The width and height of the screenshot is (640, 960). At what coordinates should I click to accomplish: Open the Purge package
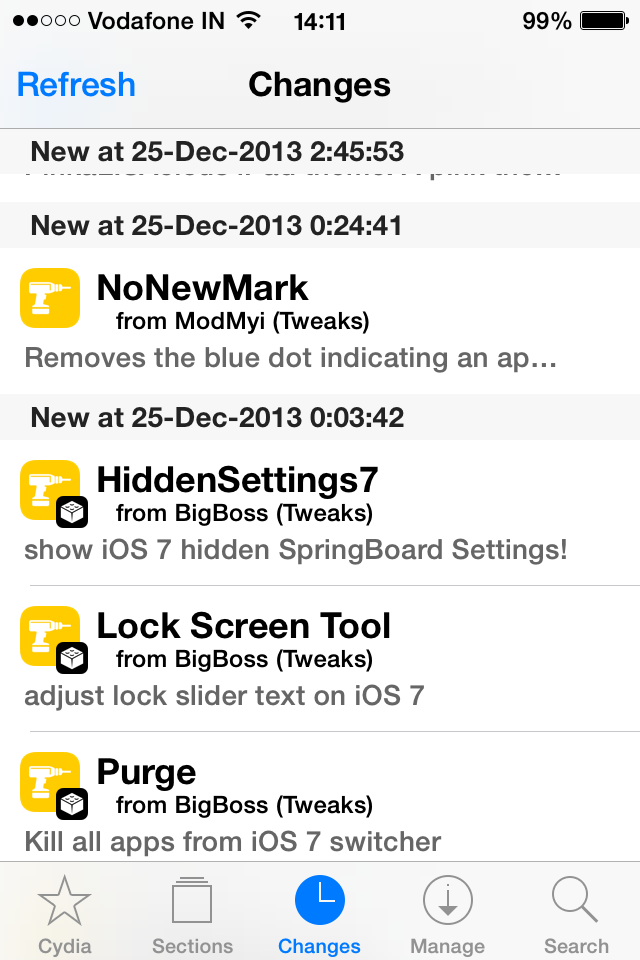(x=320, y=797)
